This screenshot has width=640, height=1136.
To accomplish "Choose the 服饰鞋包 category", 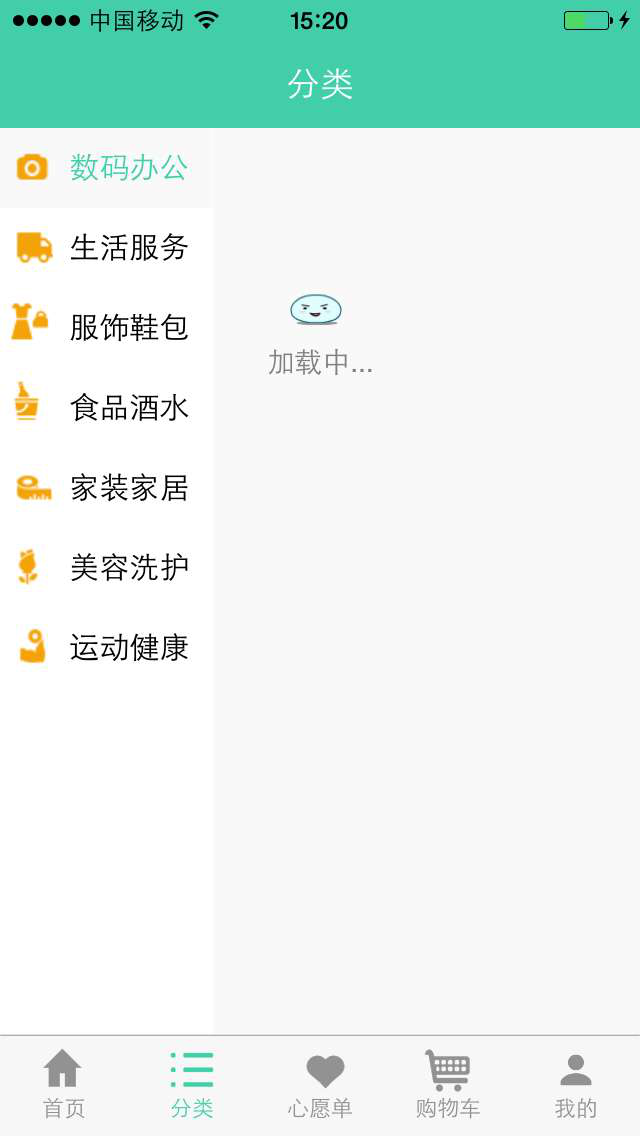I will pos(106,328).
